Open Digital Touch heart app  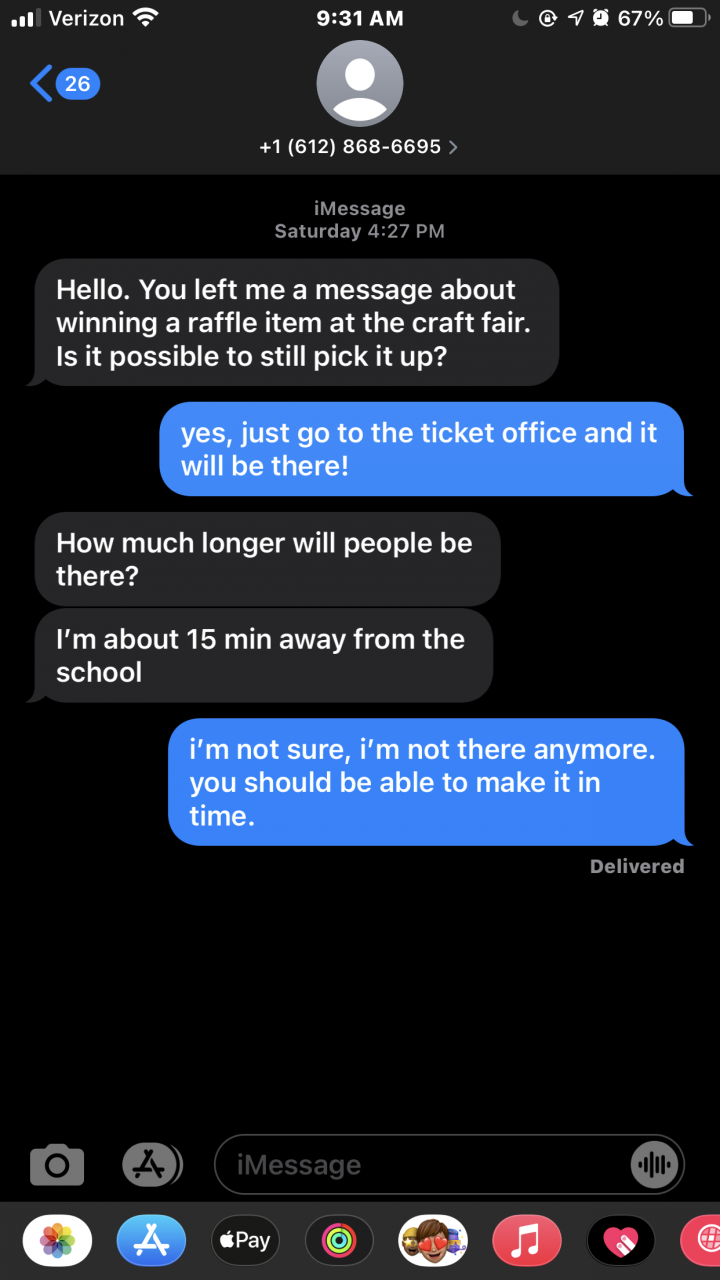click(x=621, y=1241)
